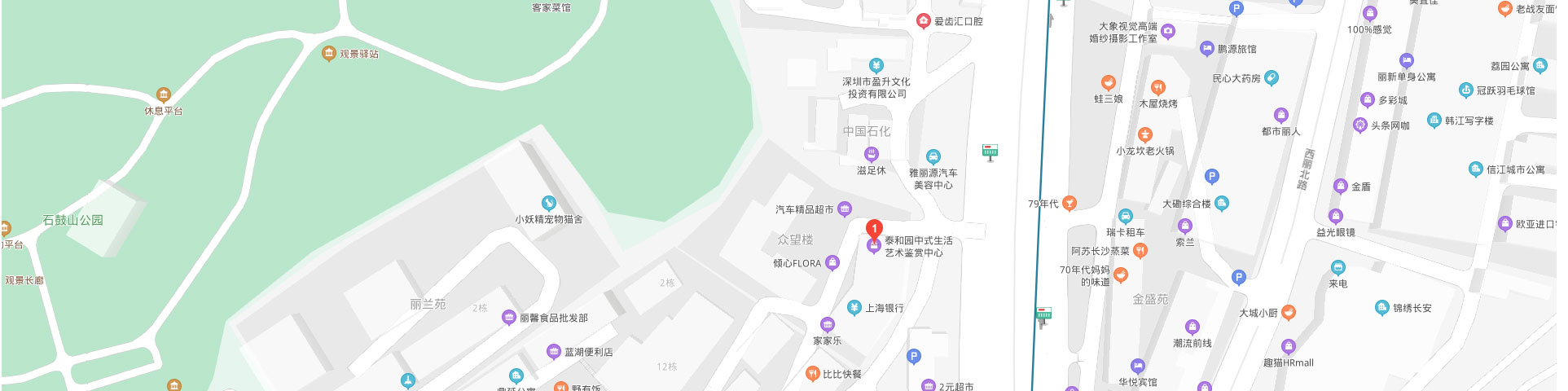The height and width of the screenshot is (391, 1568).
Task: Open 爱齿汇口腔 point of interest
Action: (924, 21)
